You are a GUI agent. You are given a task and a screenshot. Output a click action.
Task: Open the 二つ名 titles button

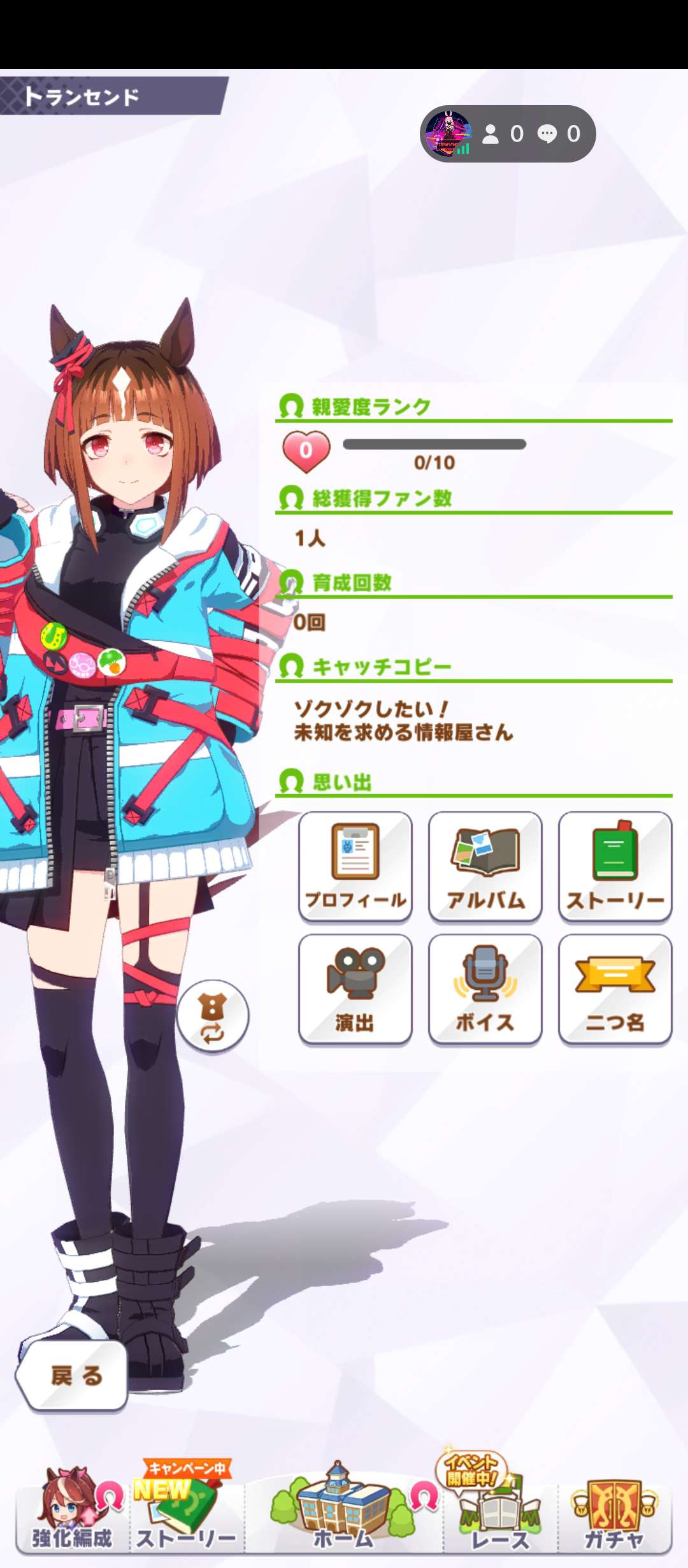615,989
